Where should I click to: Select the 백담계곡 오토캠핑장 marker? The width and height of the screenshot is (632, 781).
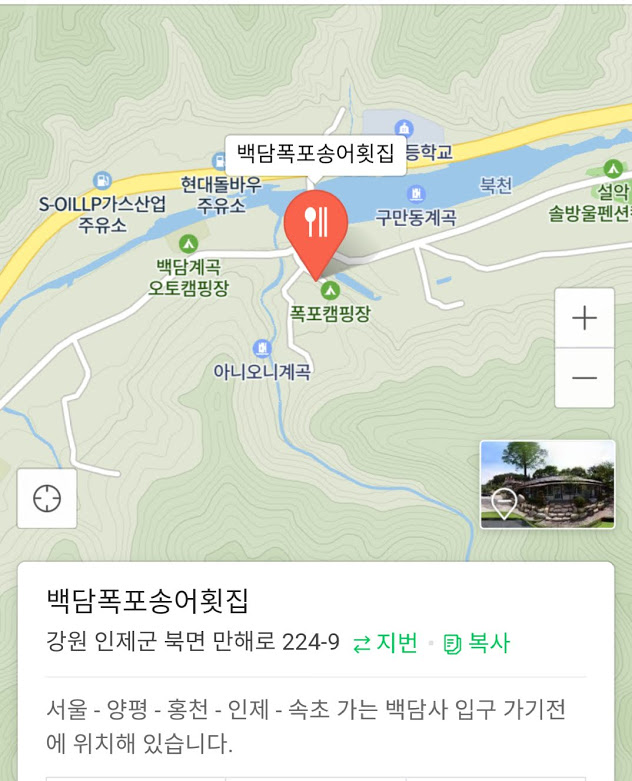pos(188,244)
